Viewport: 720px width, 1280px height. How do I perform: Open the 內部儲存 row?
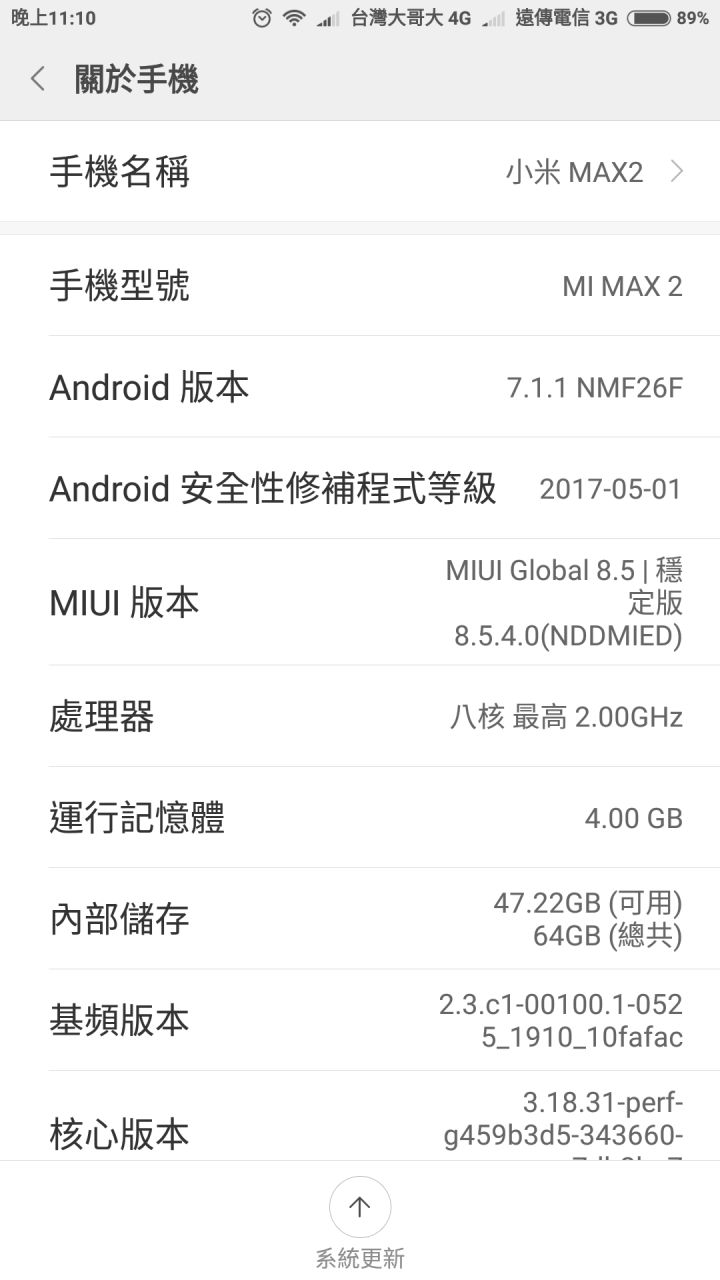tap(360, 919)
